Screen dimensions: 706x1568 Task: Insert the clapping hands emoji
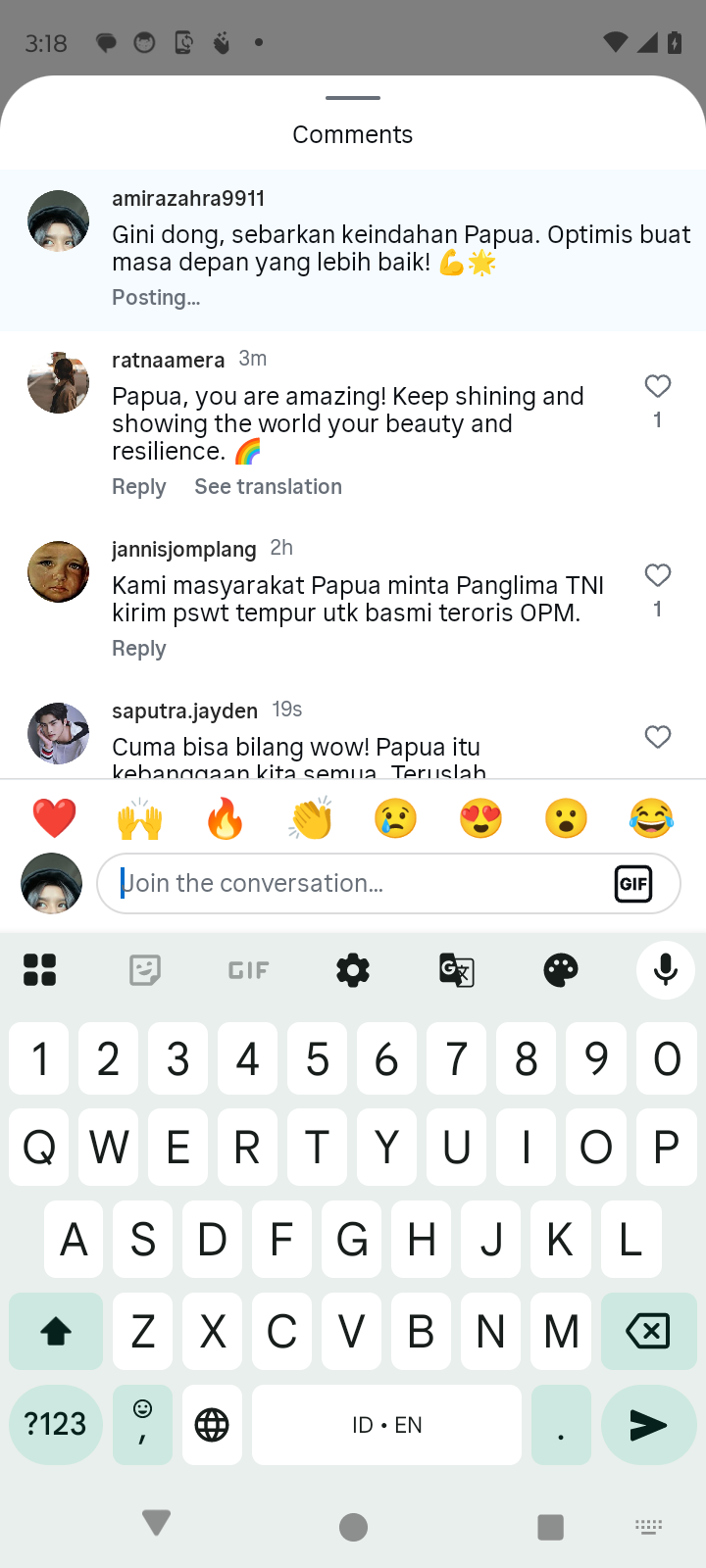tap(311, 818)
